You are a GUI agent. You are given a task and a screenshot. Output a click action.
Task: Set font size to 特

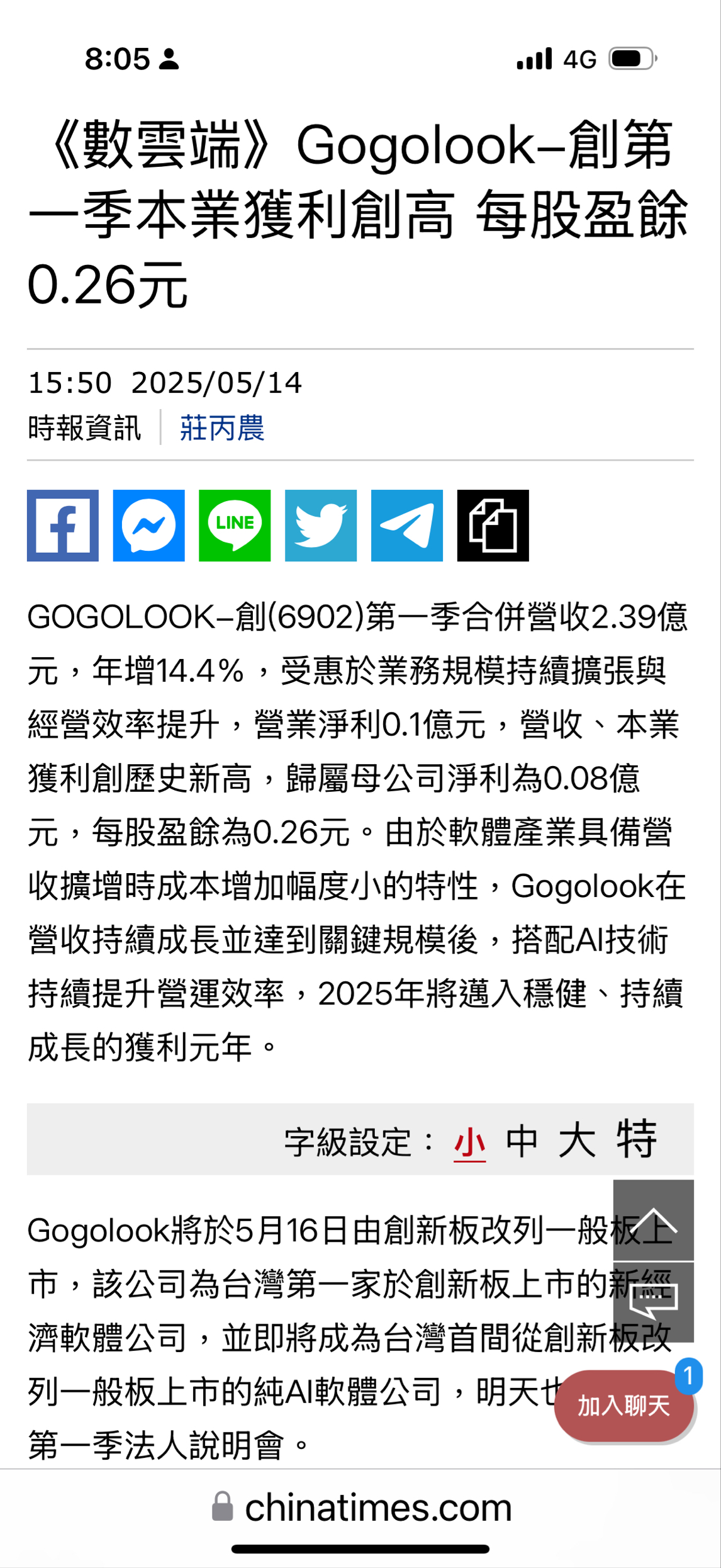637,1139
